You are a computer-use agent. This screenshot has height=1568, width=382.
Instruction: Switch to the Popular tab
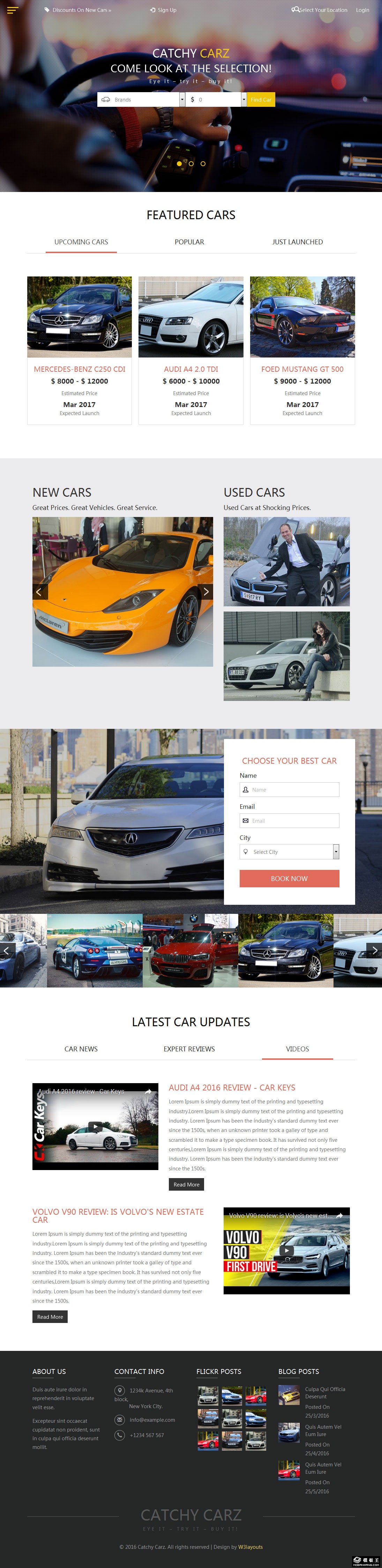(189, 242)
